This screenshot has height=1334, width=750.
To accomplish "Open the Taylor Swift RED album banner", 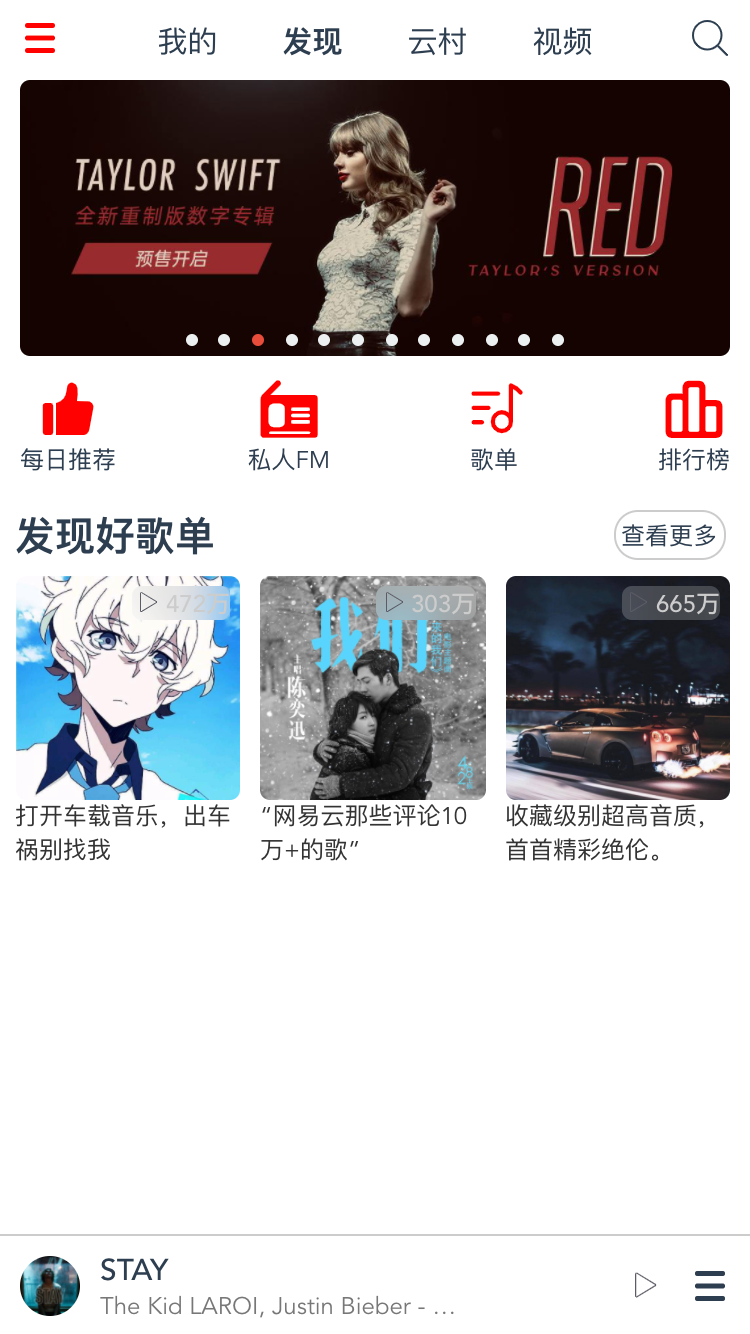I will click(375, 217).
